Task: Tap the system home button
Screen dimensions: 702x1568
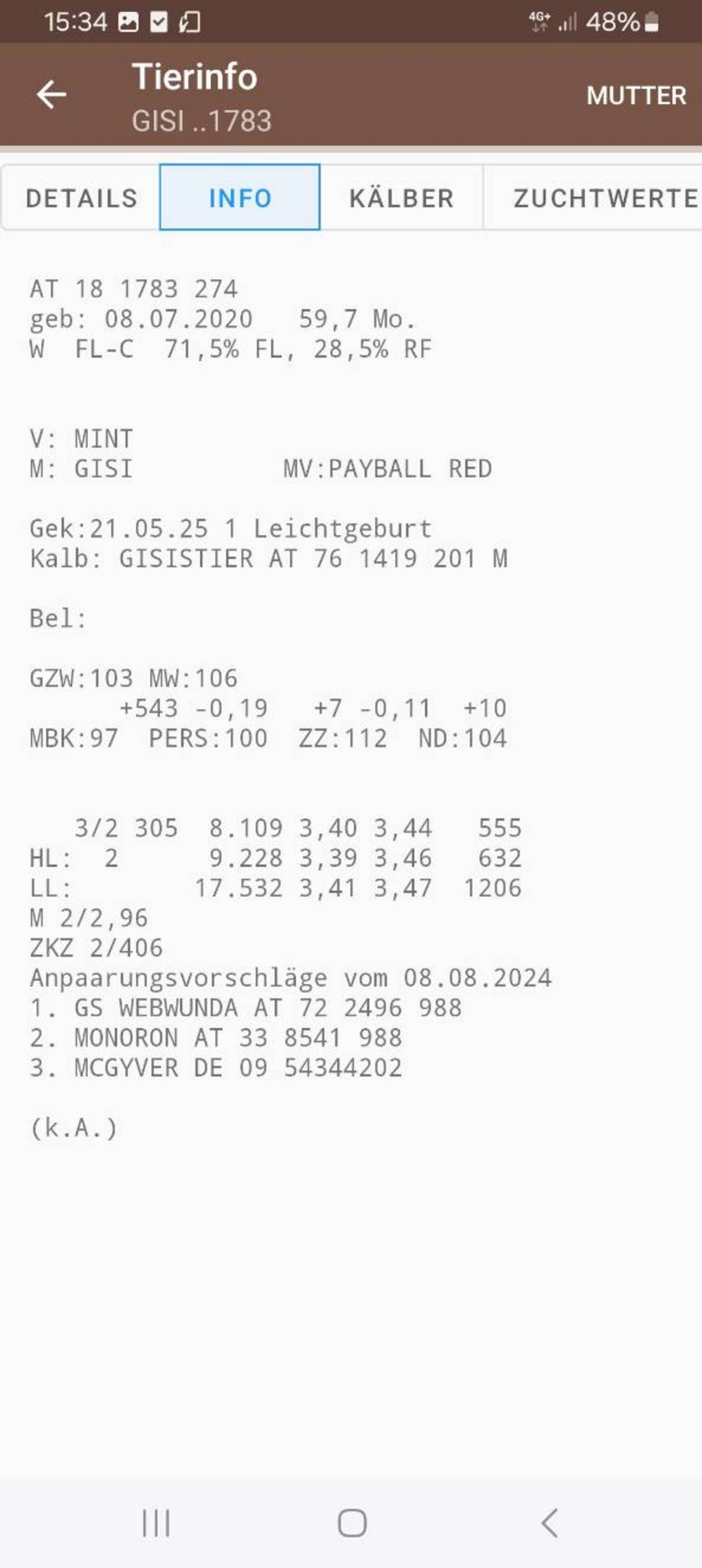Action: click(x=352, y=1524)
